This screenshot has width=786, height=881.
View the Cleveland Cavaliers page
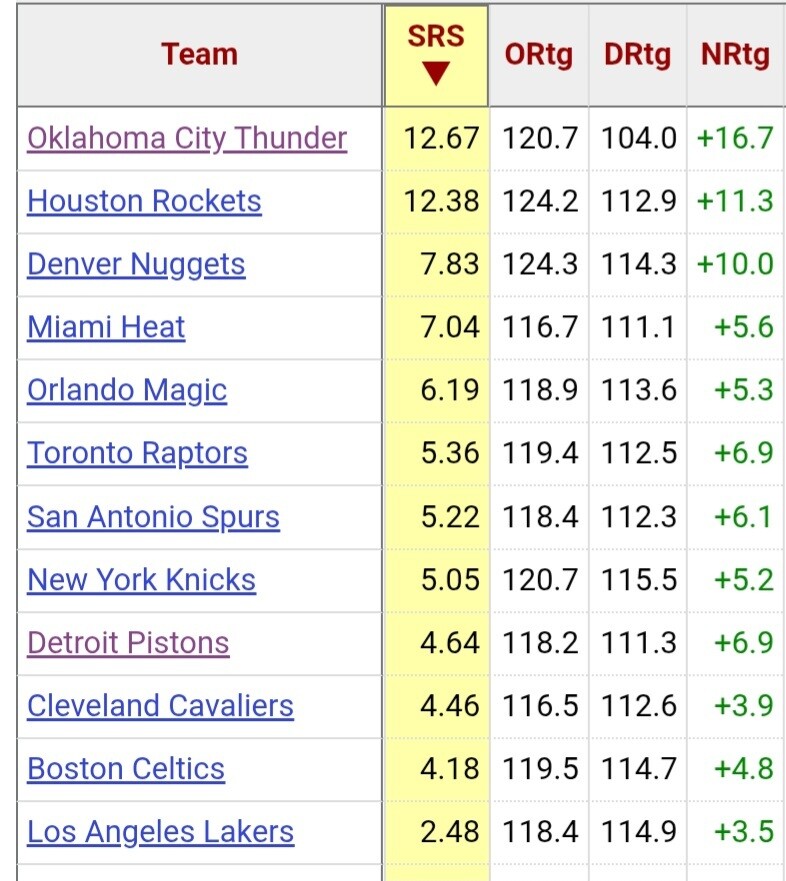[160, 706]
